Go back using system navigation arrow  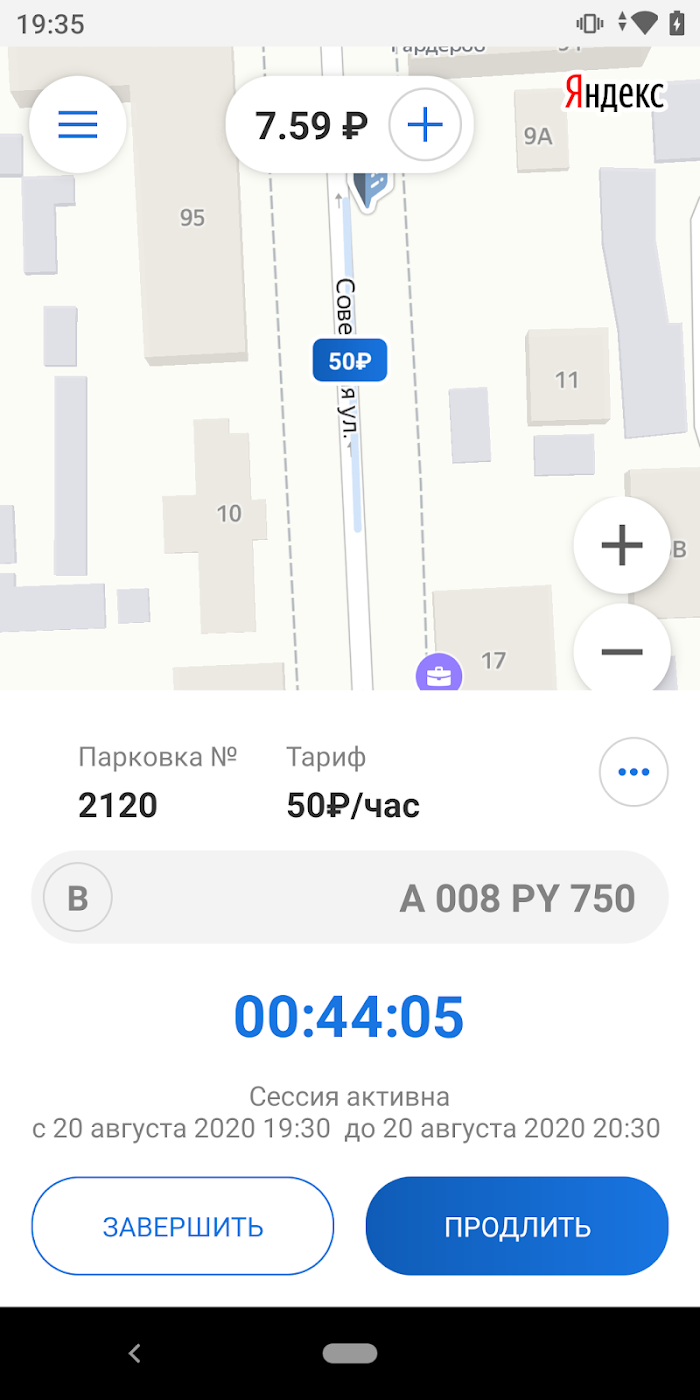135,1353
